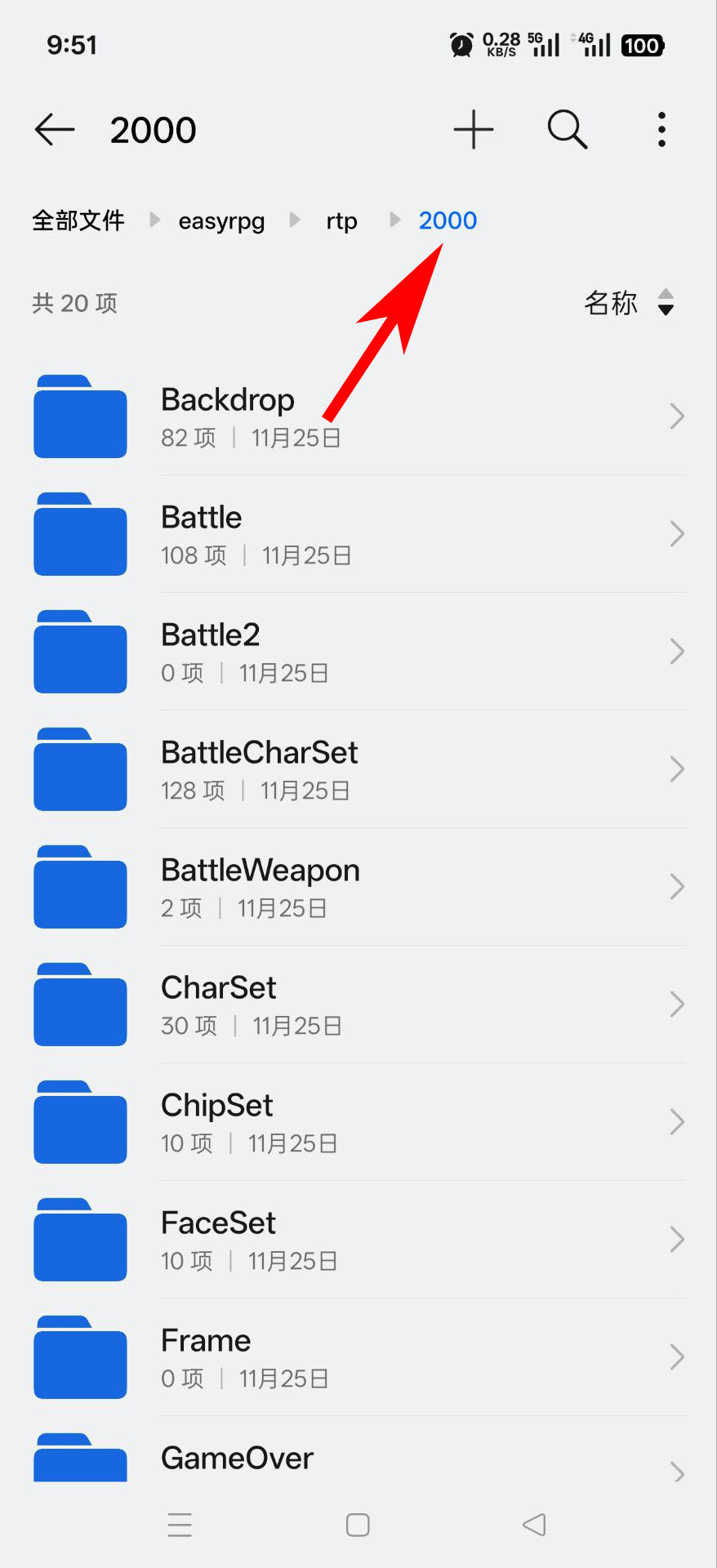Image resolution: width=717 pixels, height=1568 pixels.
Task: Open the Battle folder
Action: pos(358,534)
